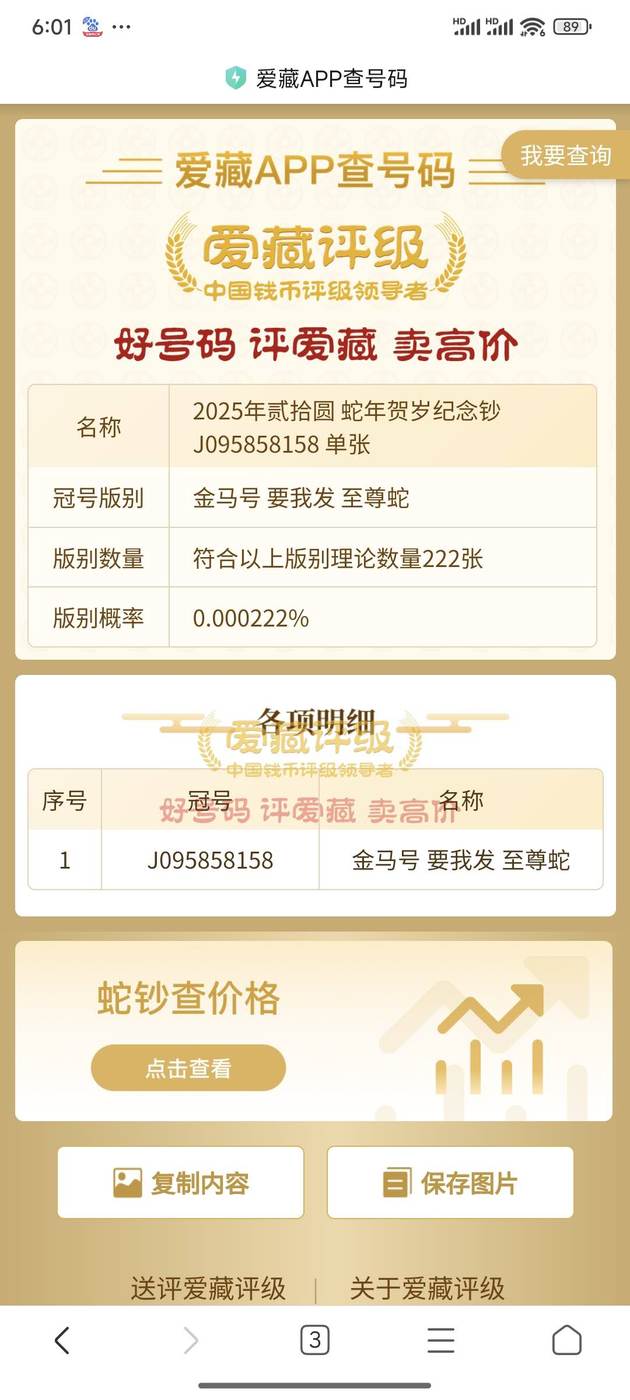Open the browser tabs switcher showing 3
The height and width of the screenshot is (1400, 630).
click(x=314, y=1340)
